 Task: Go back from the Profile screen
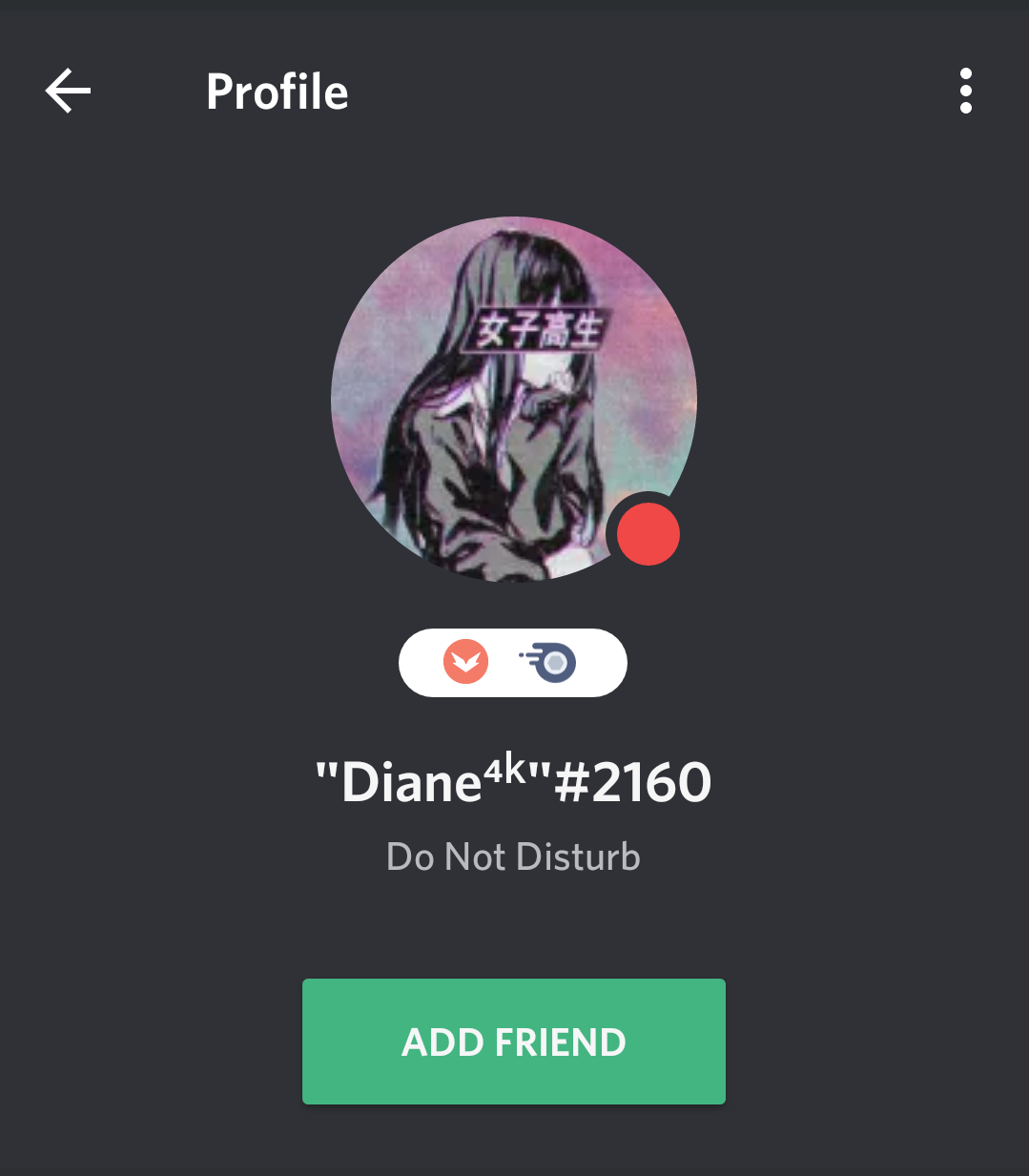(x=68, y=92)
